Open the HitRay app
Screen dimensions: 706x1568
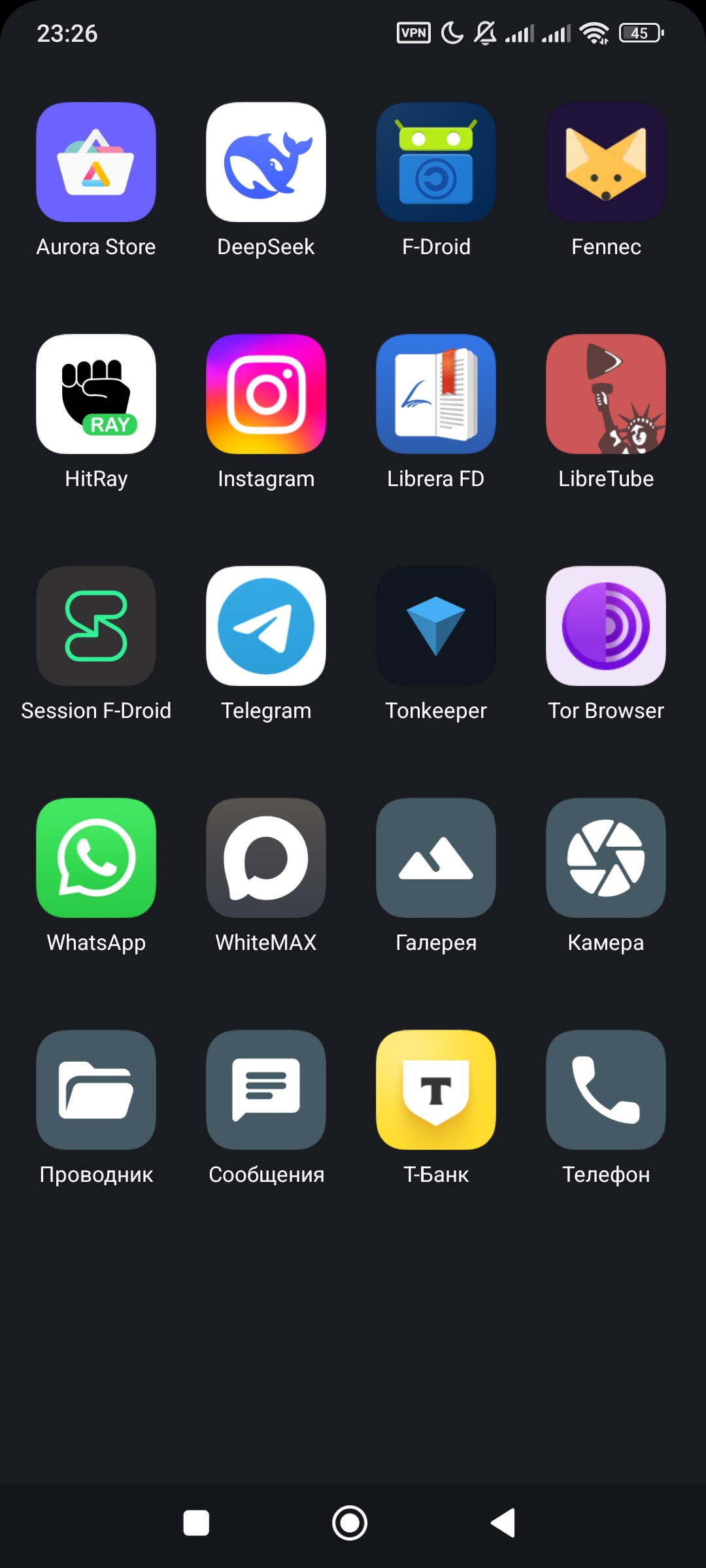pos(96,394)
